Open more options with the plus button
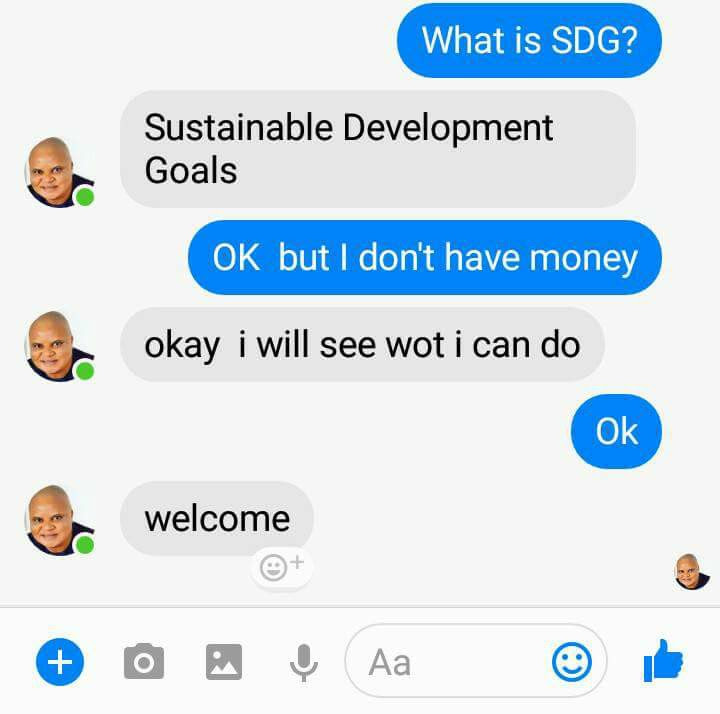This screenshot has height=714, width=720. [60, 662]
